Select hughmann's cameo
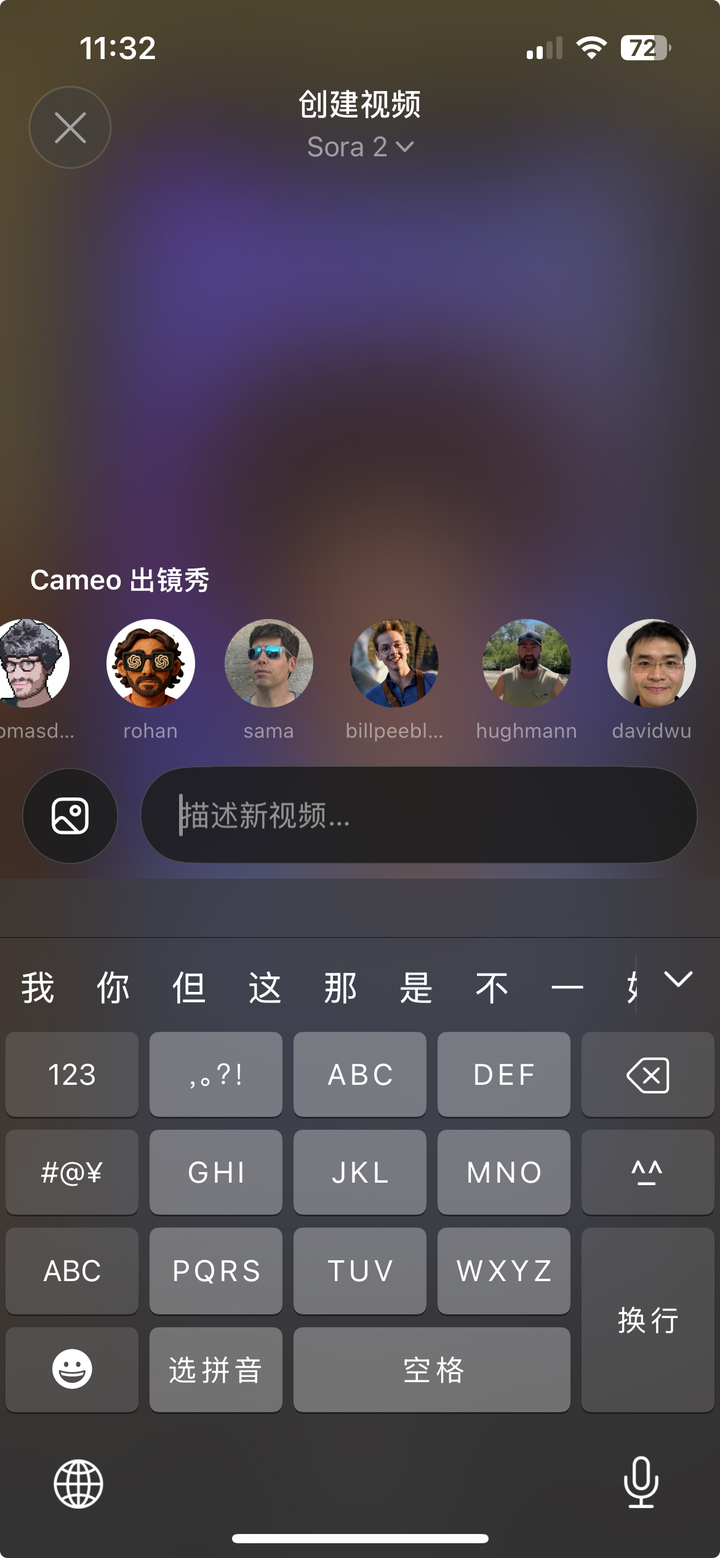The image size is (720, 1558). click(526, 663)
